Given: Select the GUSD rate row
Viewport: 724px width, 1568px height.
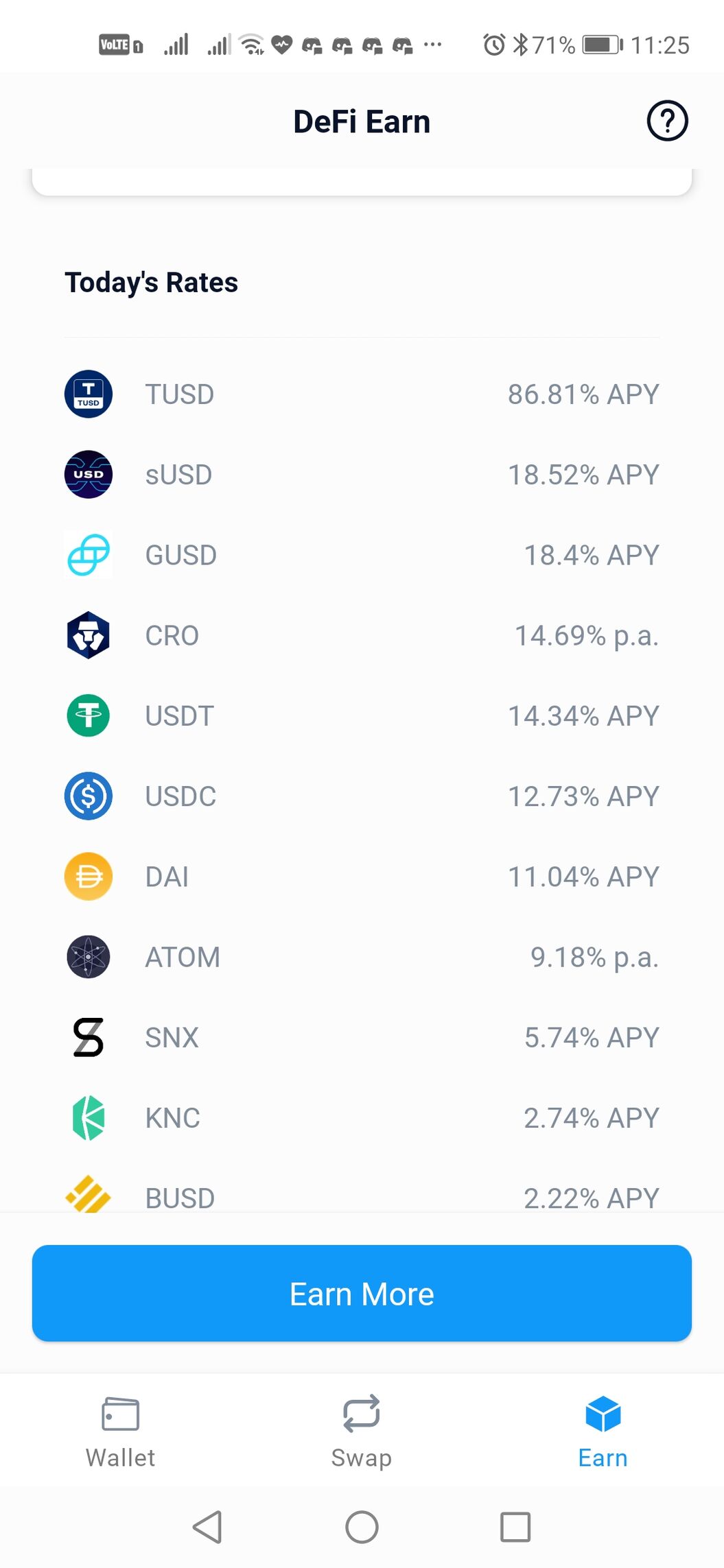Looking at the screenshot, I should pos(362,555).
